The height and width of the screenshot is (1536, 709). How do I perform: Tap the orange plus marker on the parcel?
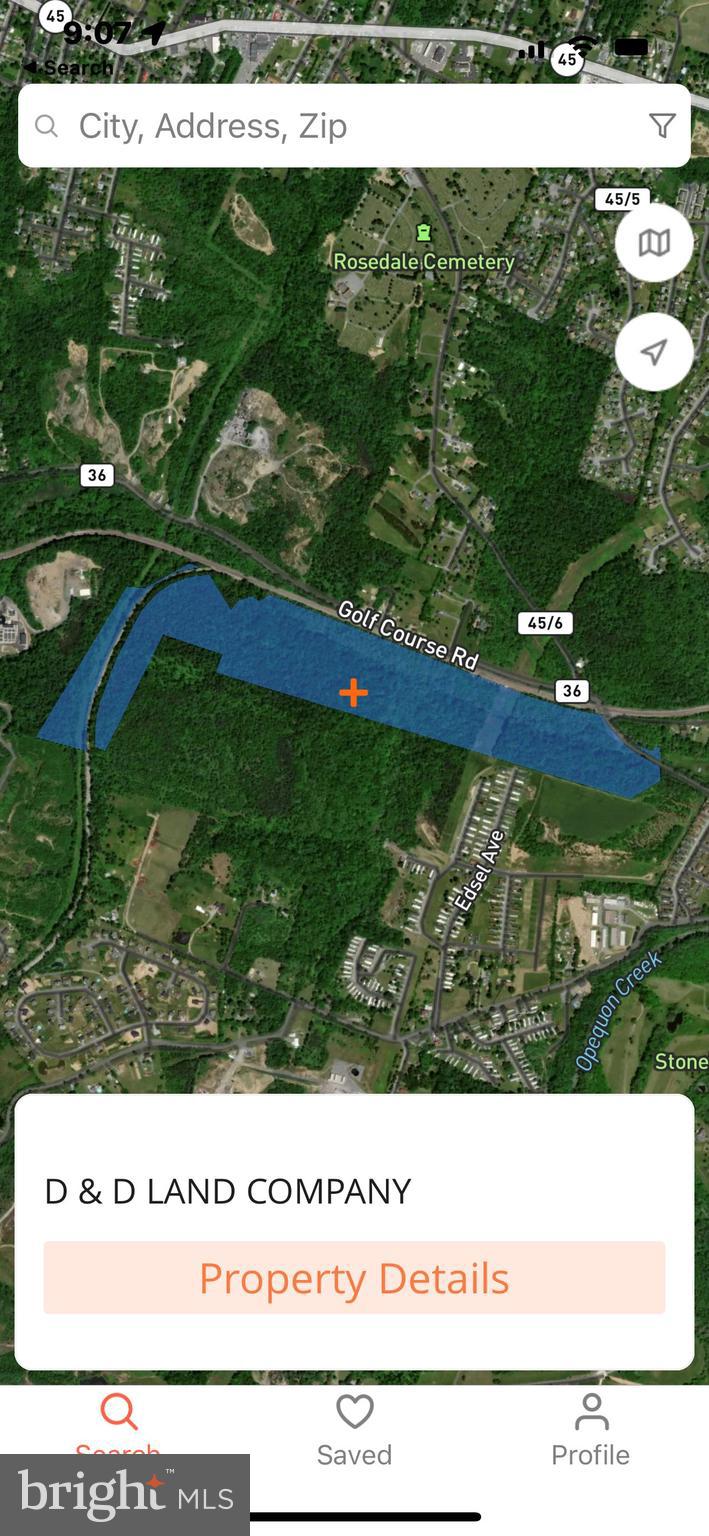tap(353, 692)
